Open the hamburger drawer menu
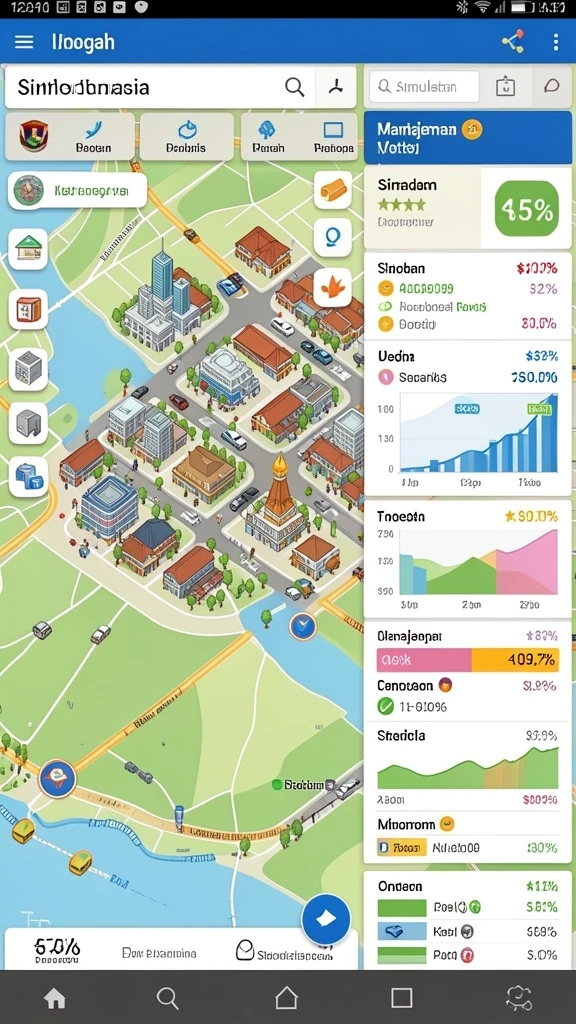This screenshot has width=576, height=1024. [24, 42]
